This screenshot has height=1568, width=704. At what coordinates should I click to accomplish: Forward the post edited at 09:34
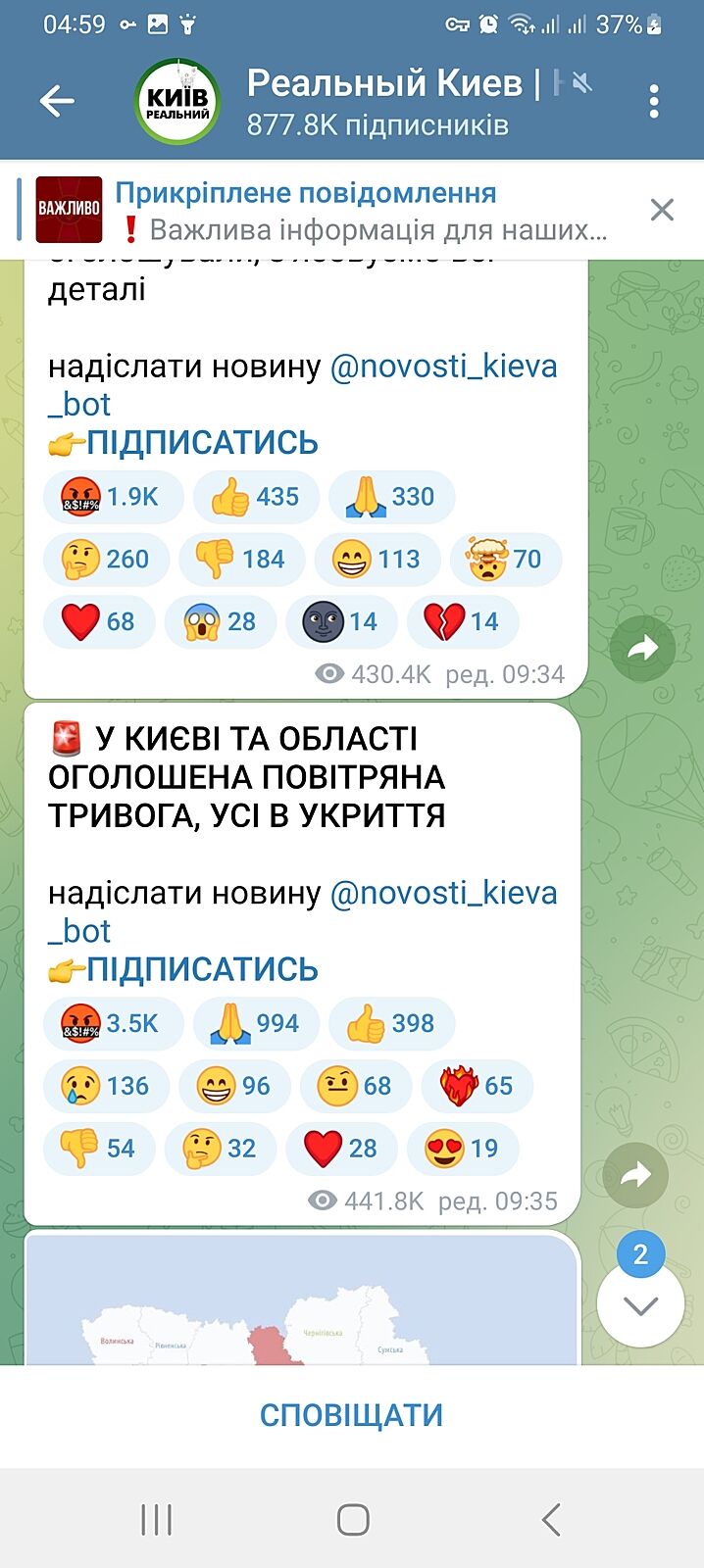coord(642,648)
